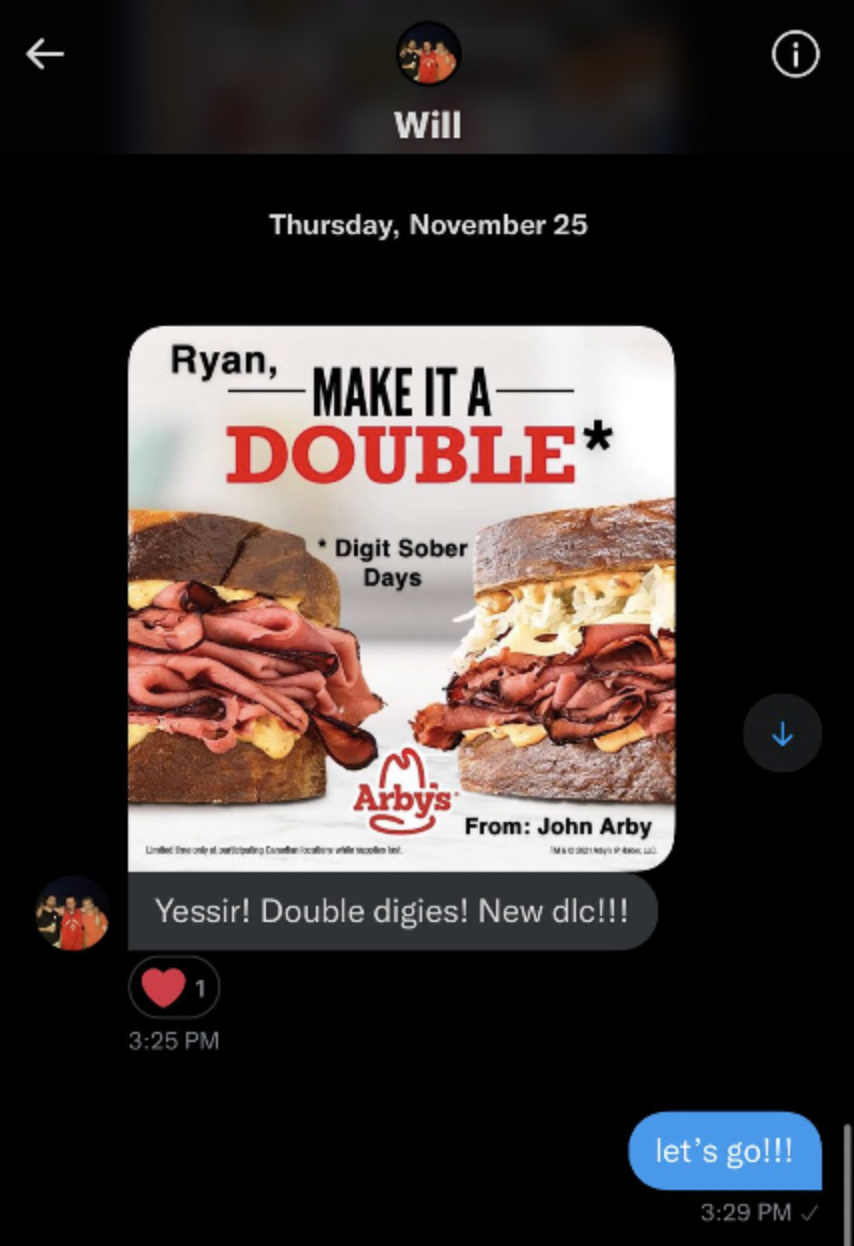Tap the heart reaction under Will's message

click(x=174, y=988)
